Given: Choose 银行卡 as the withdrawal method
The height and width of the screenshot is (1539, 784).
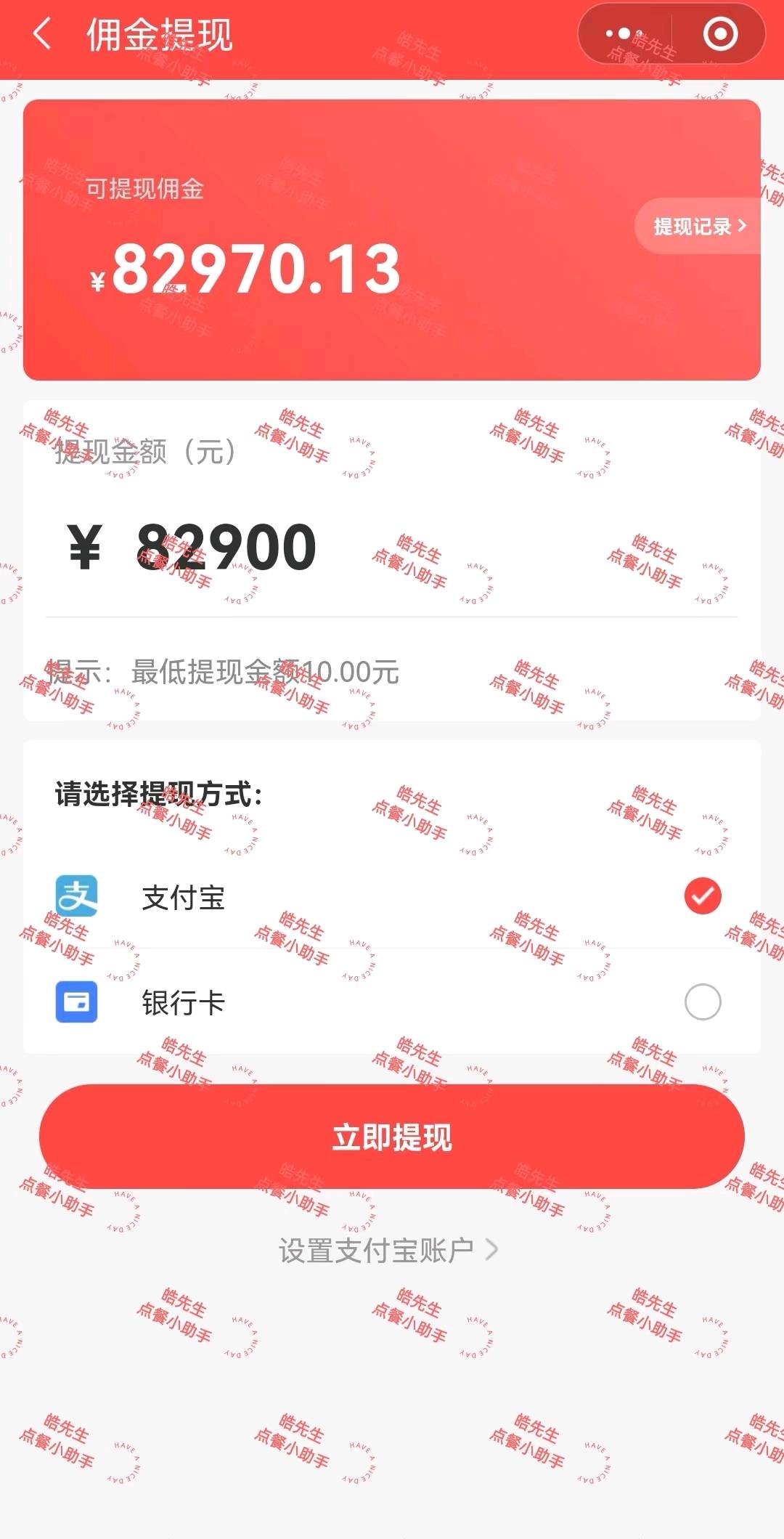Looking at the screenshot, I should tap(702, 1002).
